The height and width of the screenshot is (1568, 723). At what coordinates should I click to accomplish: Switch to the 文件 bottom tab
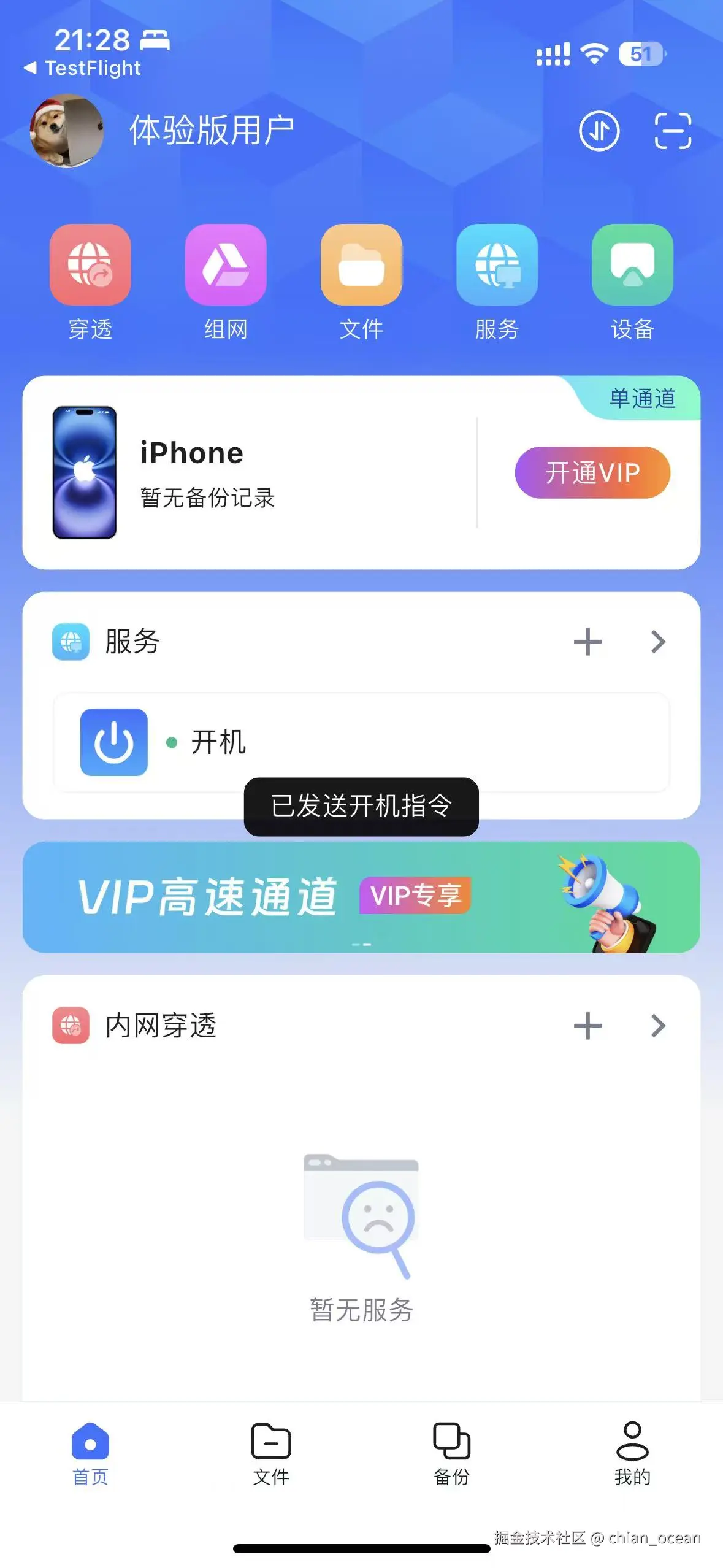(271, 1453)
